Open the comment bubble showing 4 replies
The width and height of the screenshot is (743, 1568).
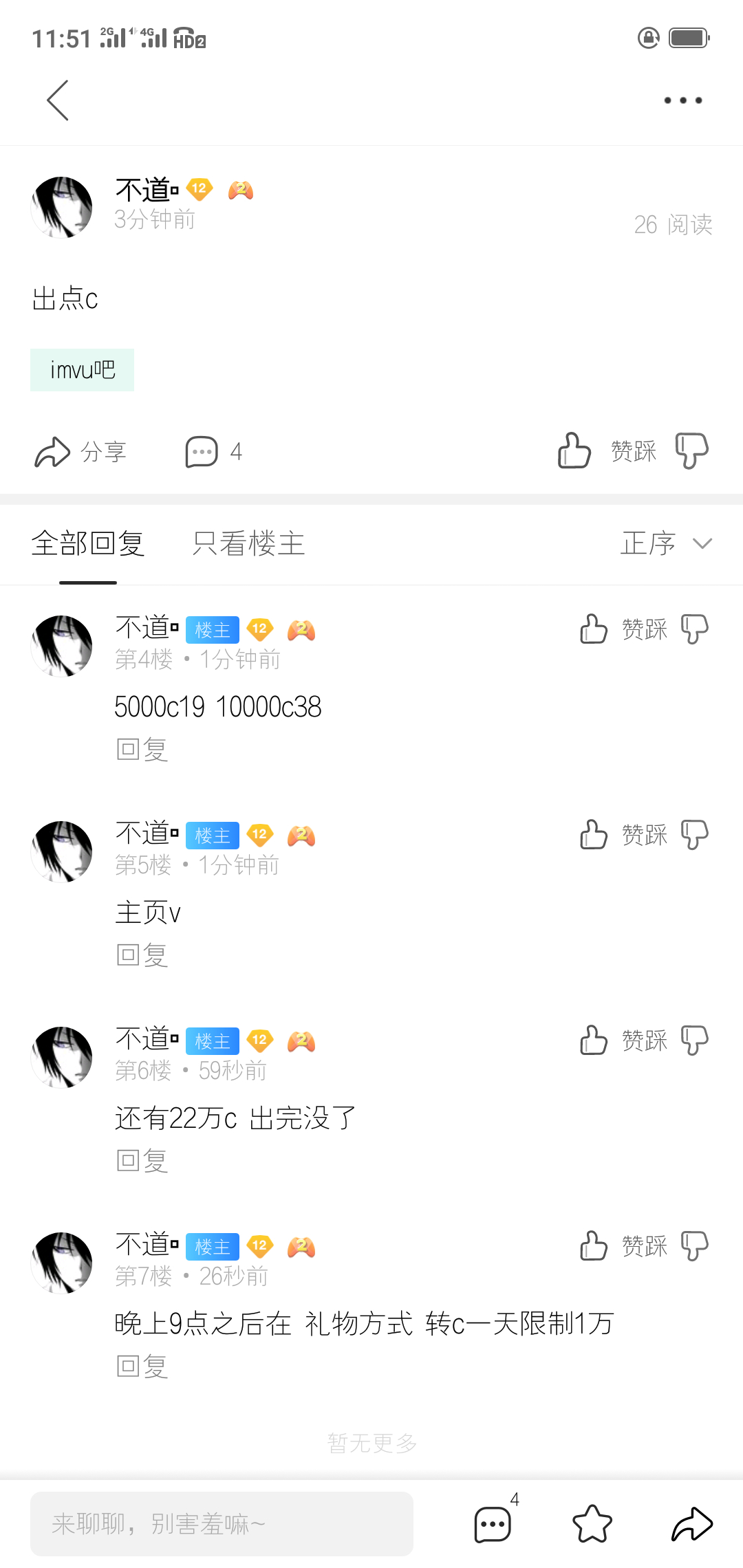(x=213, y=452)
